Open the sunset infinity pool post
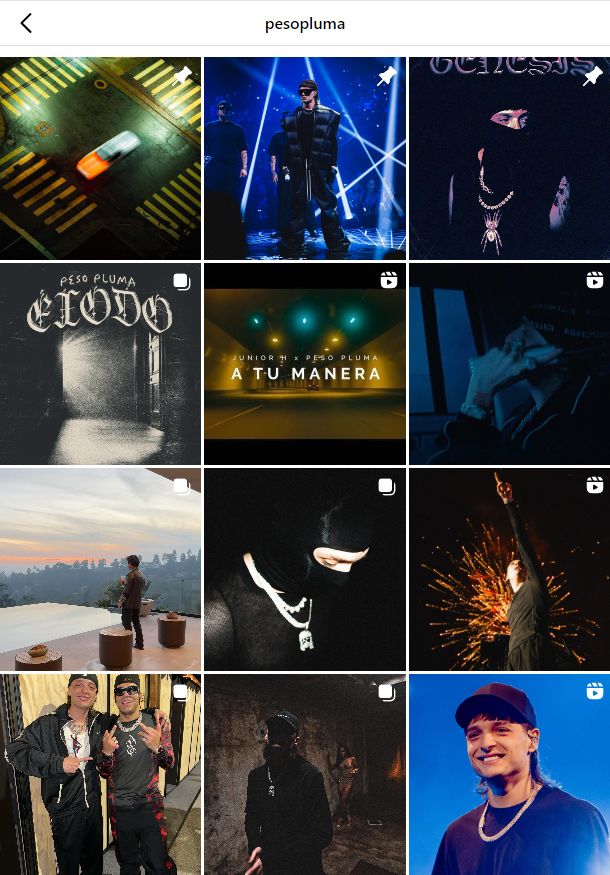Image resolution: width=610 pixels, height=875 pixels. (x=100, y=569)
